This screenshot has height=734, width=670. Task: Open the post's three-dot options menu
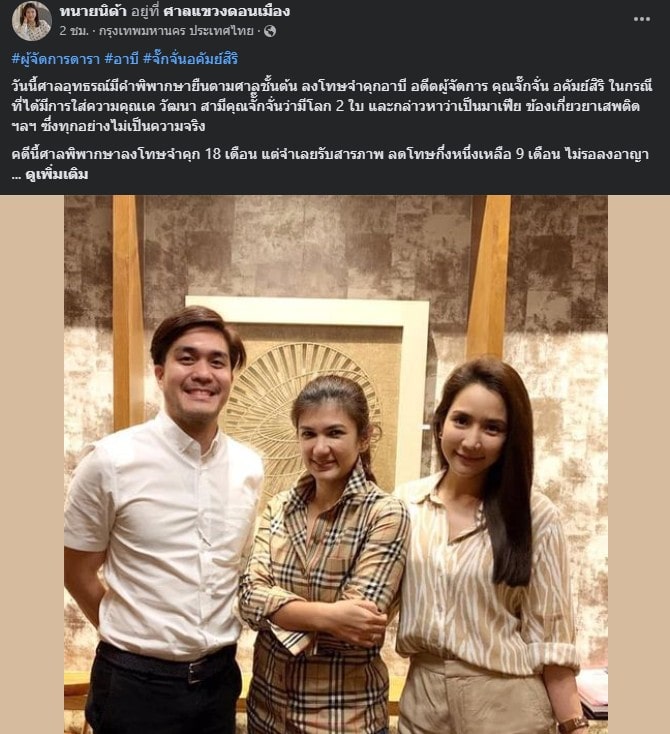641,18
